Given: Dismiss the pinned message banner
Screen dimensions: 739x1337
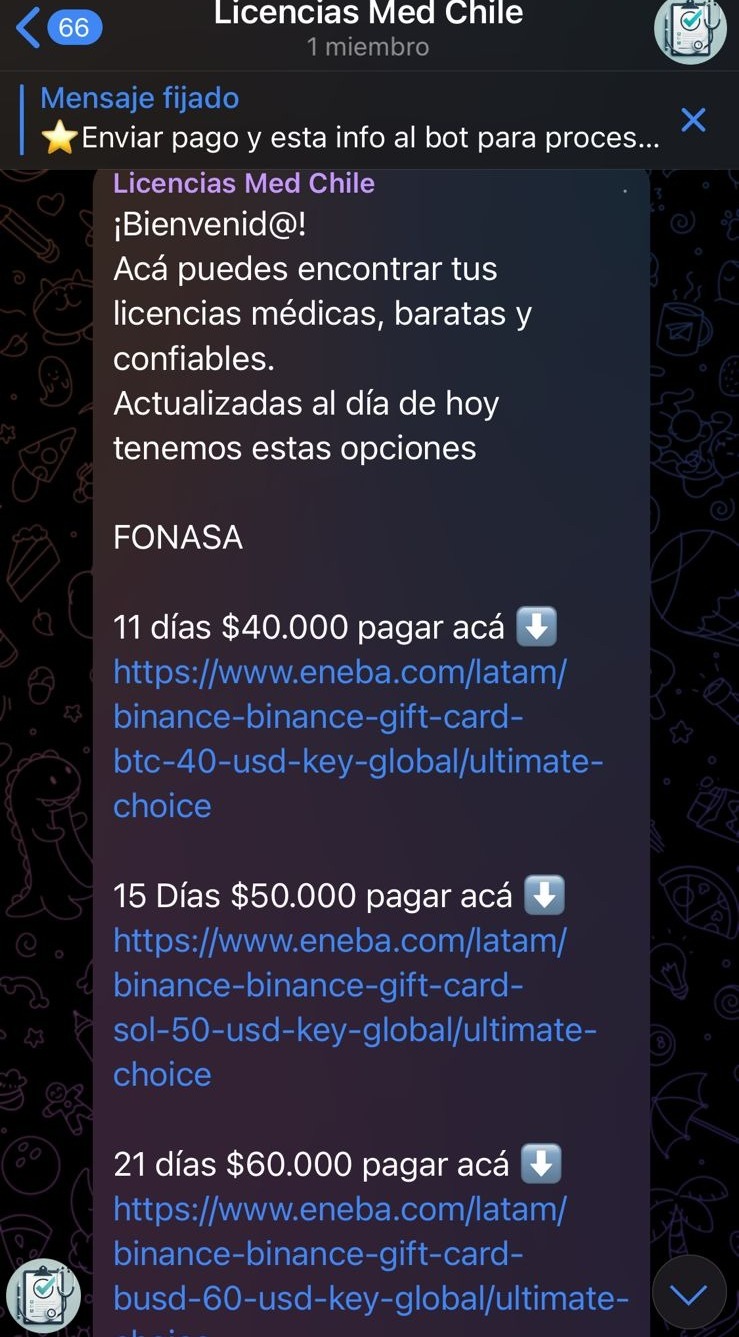Looking at the screenshot, I should pyautogui.click(x=693, y=120).
